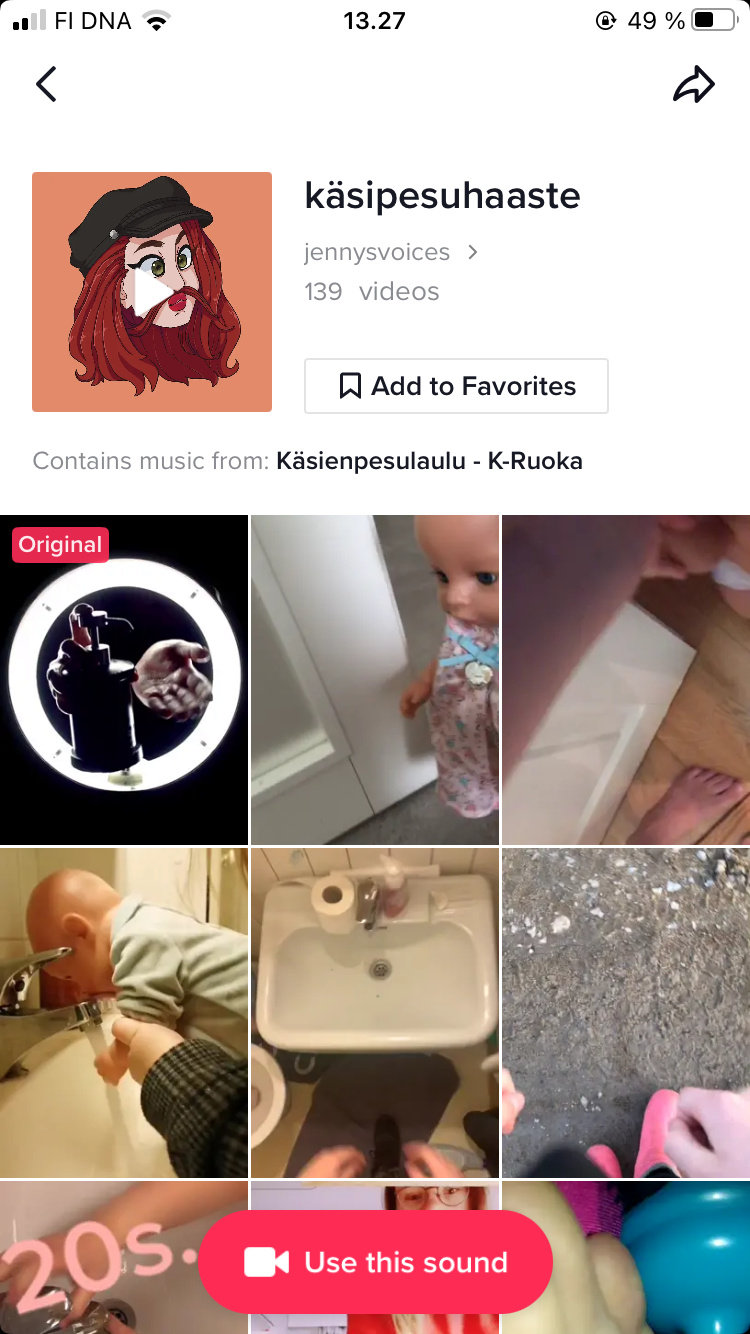Play the käsipesuhaaste sound preview
Screen dimensions: 750x1334
152,292
